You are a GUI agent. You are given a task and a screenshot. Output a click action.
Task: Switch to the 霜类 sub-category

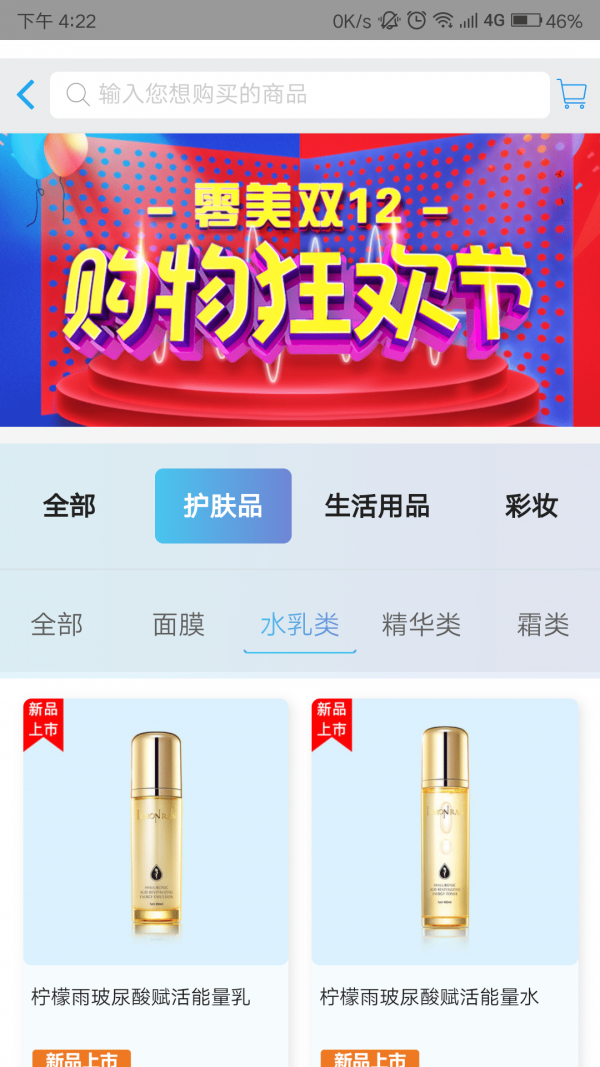(543, 625)
